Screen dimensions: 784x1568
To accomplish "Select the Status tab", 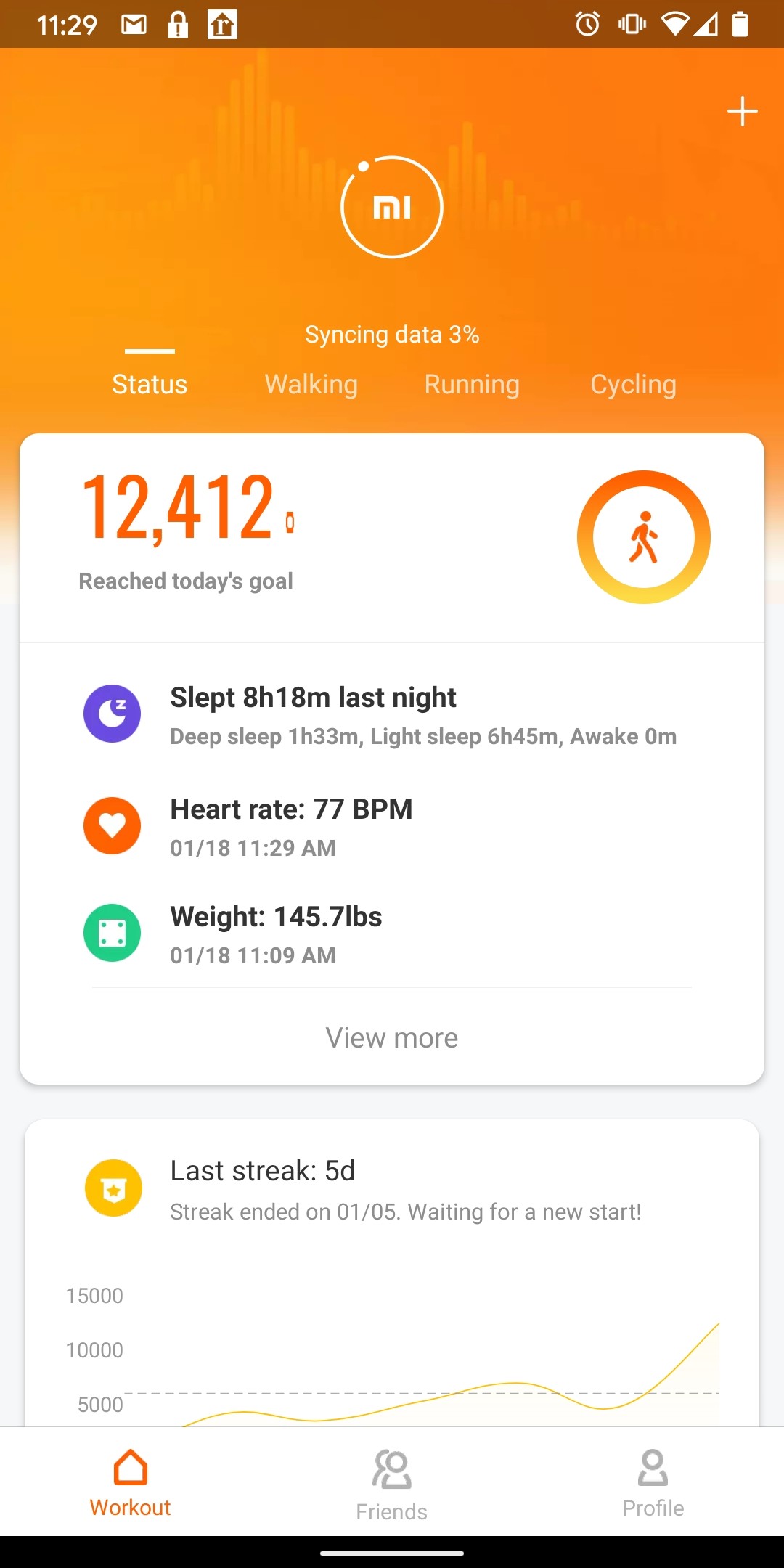I will coord(150,384).
